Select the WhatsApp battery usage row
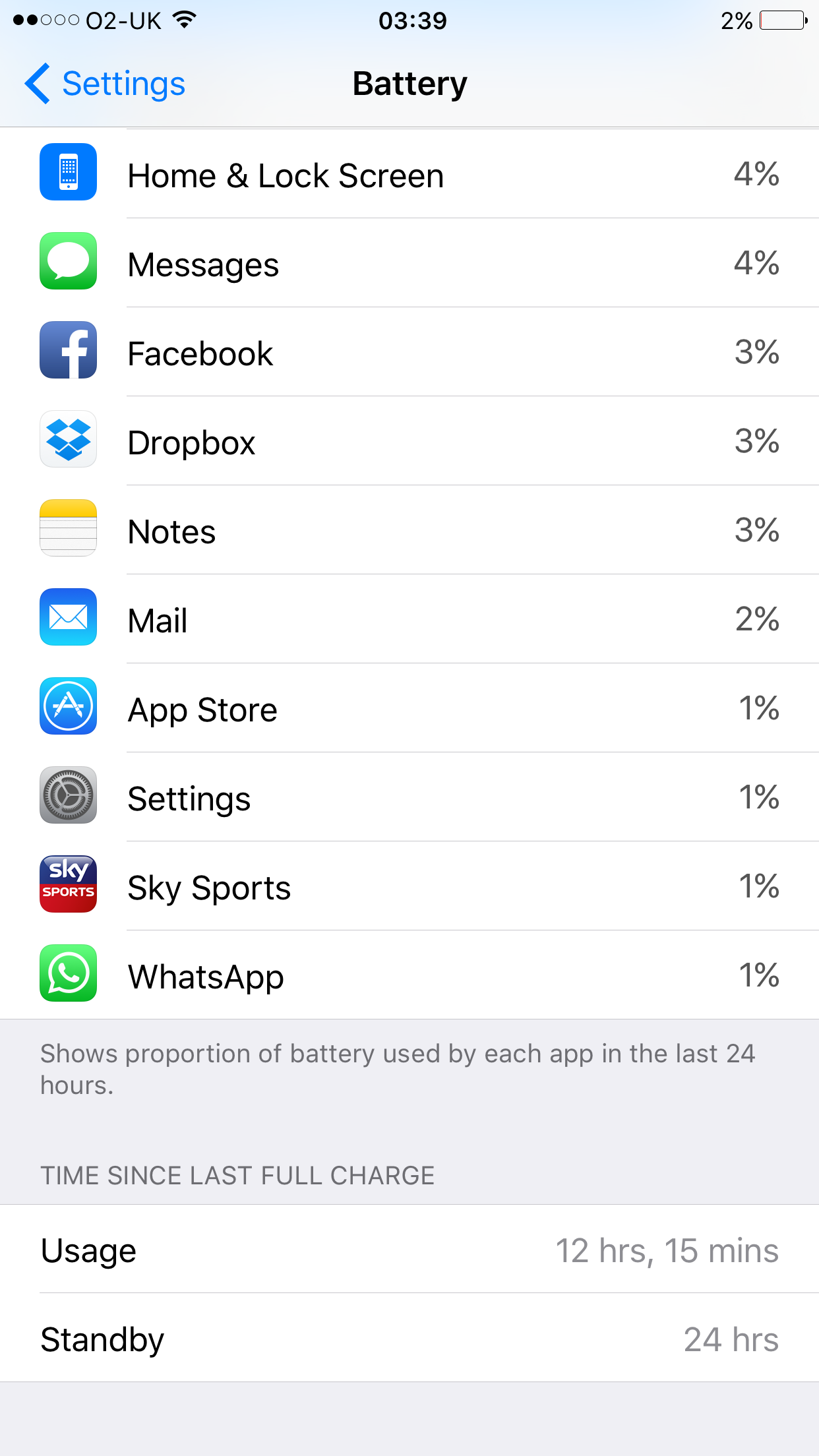Viewport: 819px width, 1456px height. (x=409, y=977)
